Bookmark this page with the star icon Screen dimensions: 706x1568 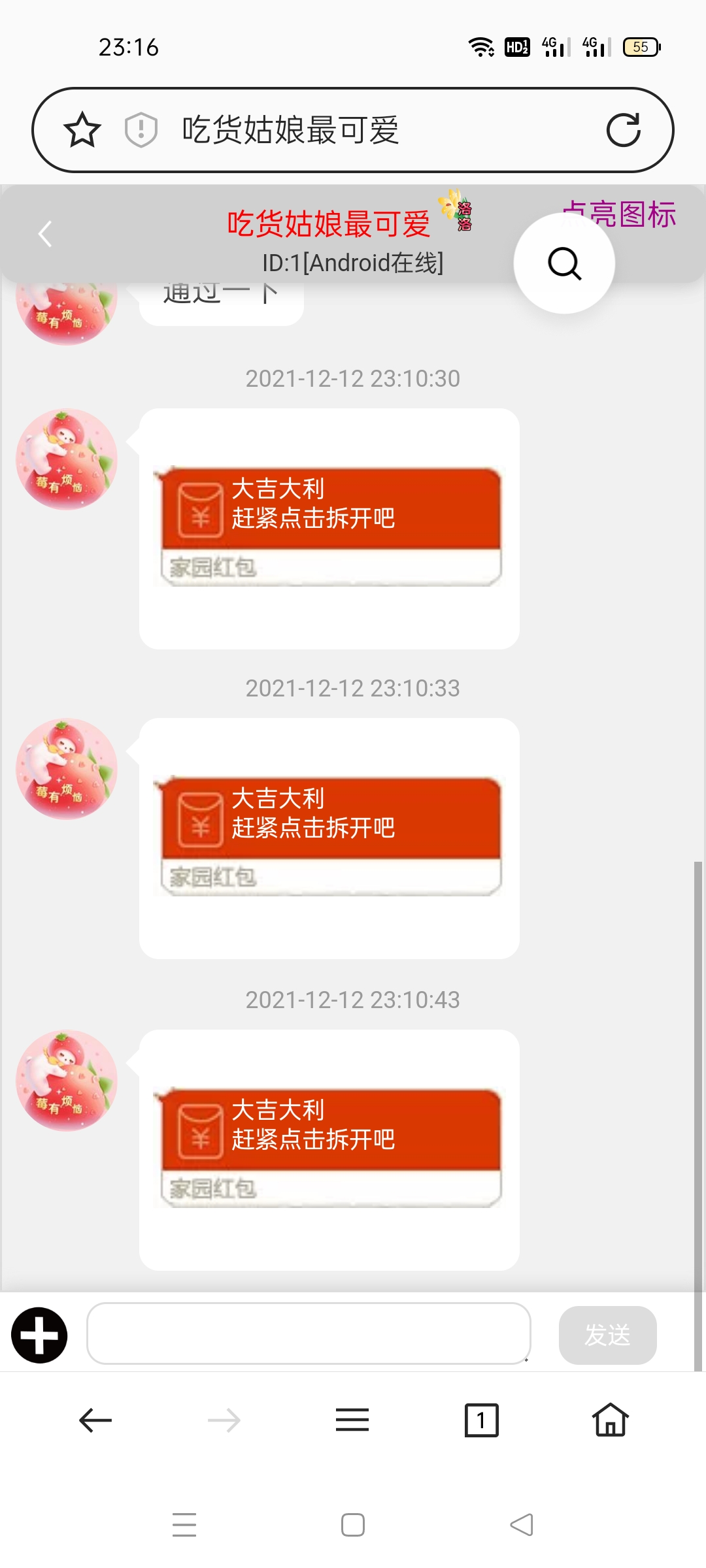click(x=82, y=130)
